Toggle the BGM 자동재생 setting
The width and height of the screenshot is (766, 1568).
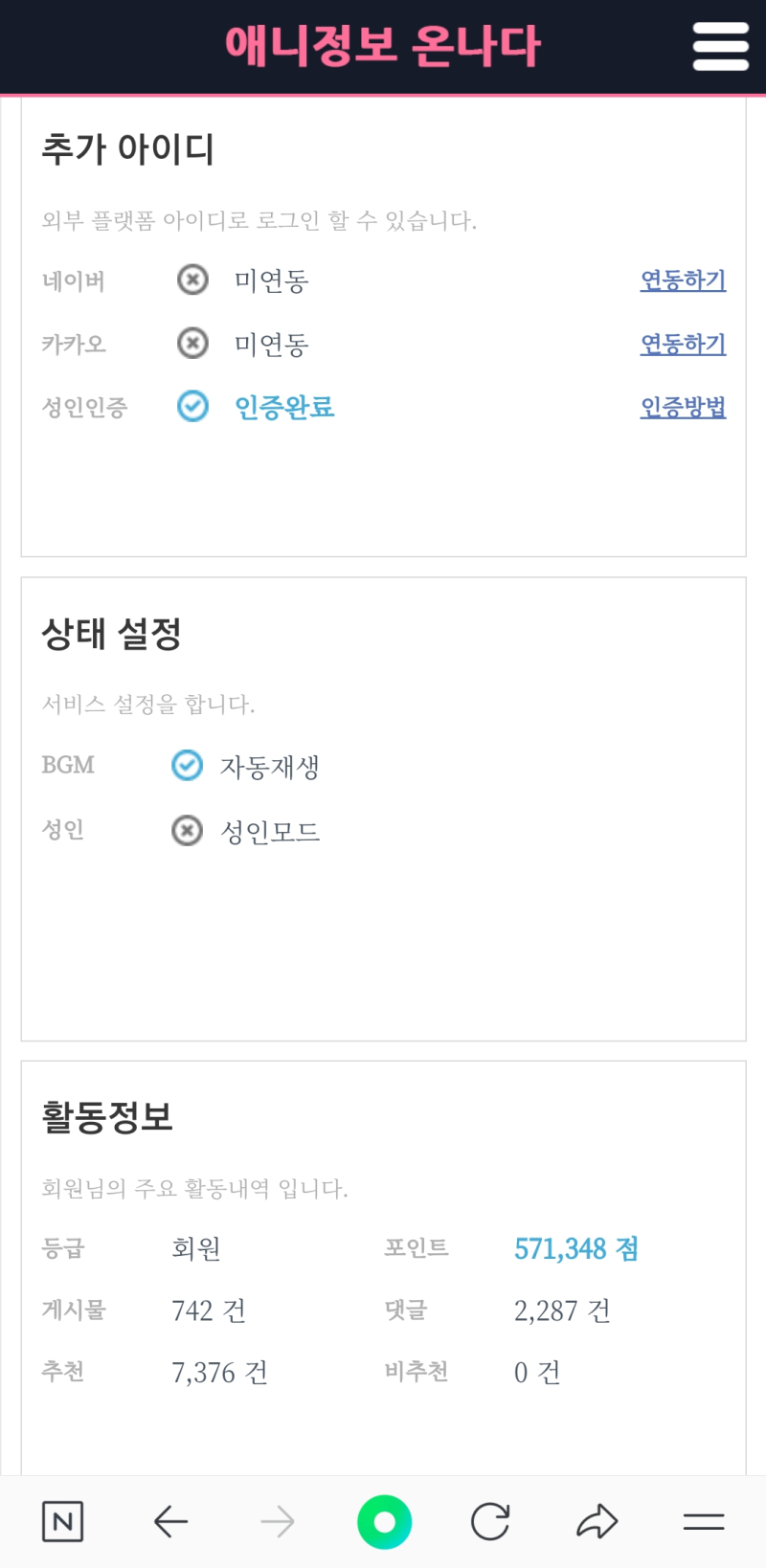coord(187,766)
